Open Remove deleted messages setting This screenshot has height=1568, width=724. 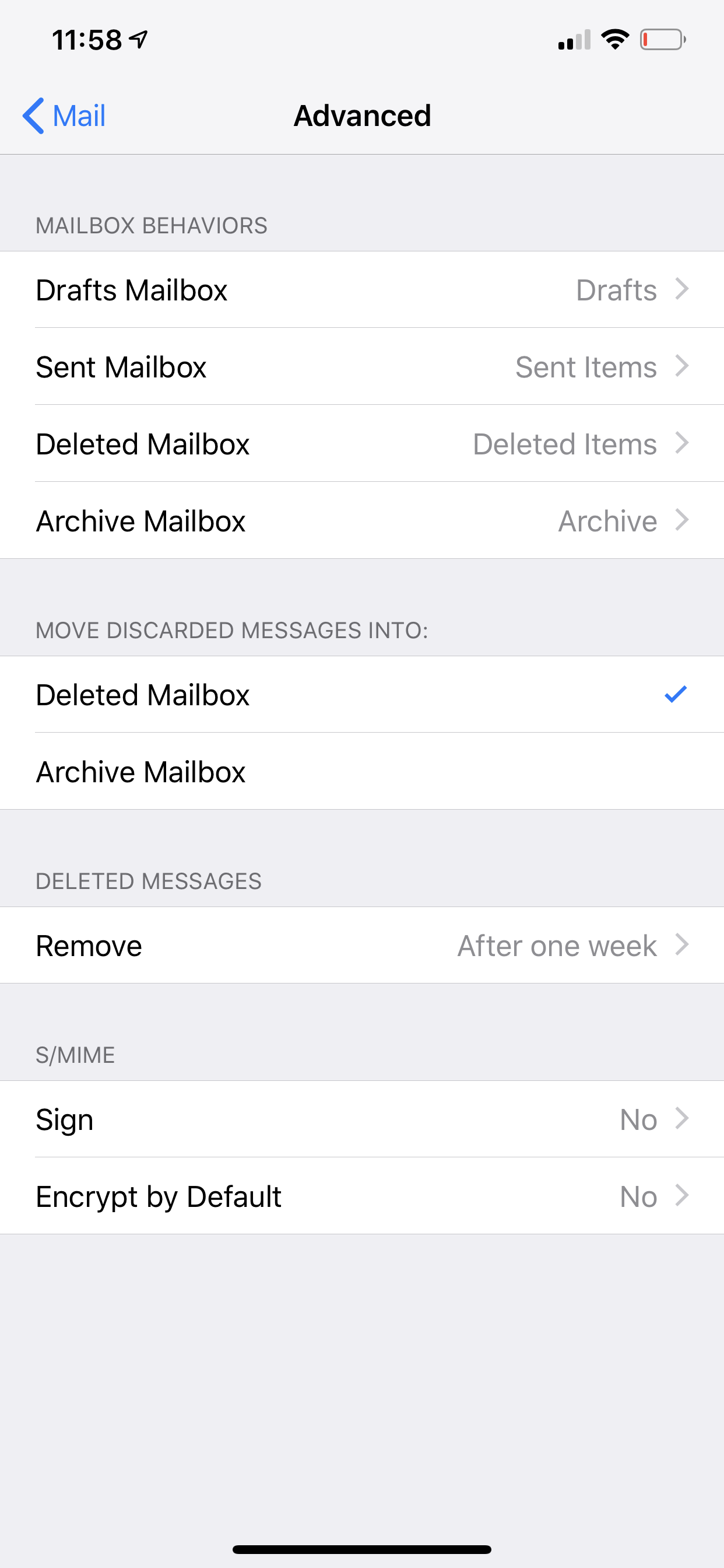click(x=362, y=946)
